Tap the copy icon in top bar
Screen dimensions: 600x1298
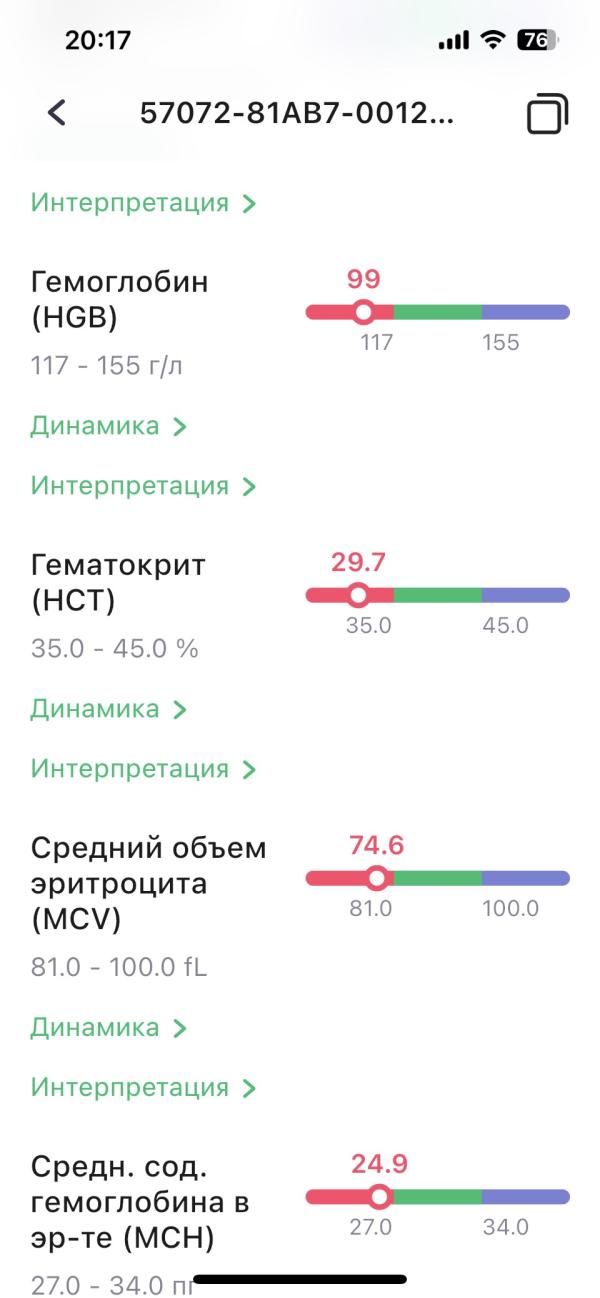547,114
